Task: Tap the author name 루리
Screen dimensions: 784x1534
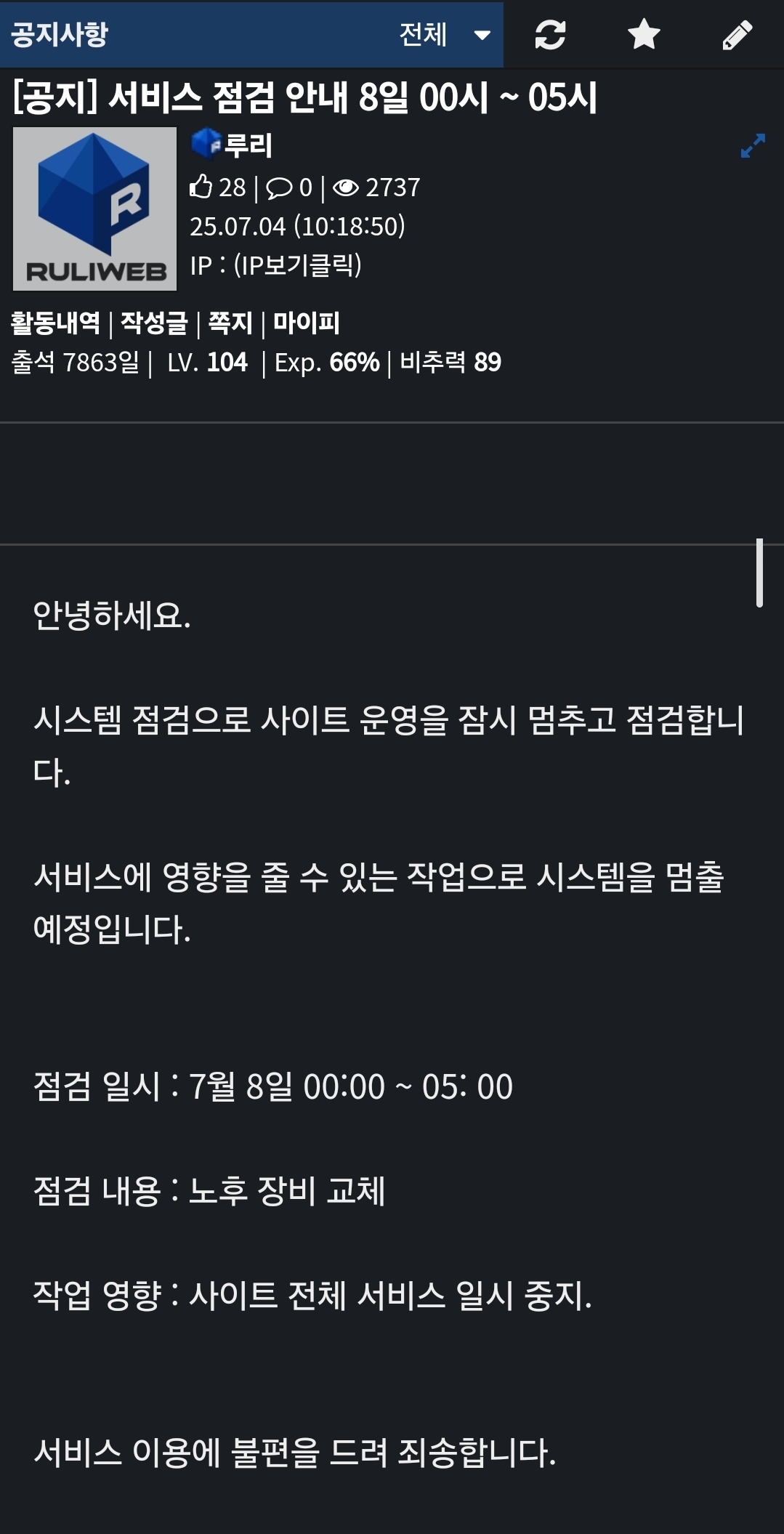Action: click(x=248, y=145)
